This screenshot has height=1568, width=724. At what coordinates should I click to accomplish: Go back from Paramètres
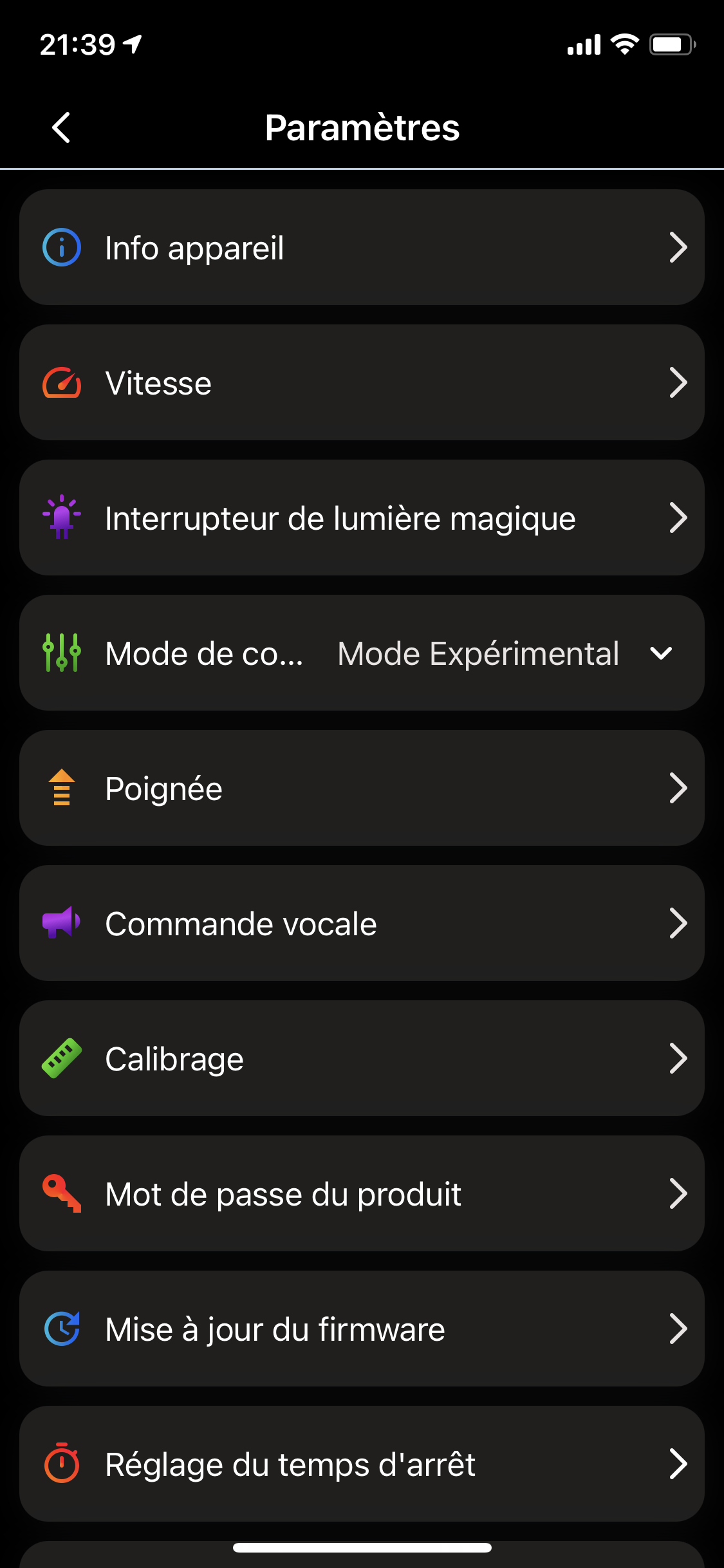tap(61, 127)
